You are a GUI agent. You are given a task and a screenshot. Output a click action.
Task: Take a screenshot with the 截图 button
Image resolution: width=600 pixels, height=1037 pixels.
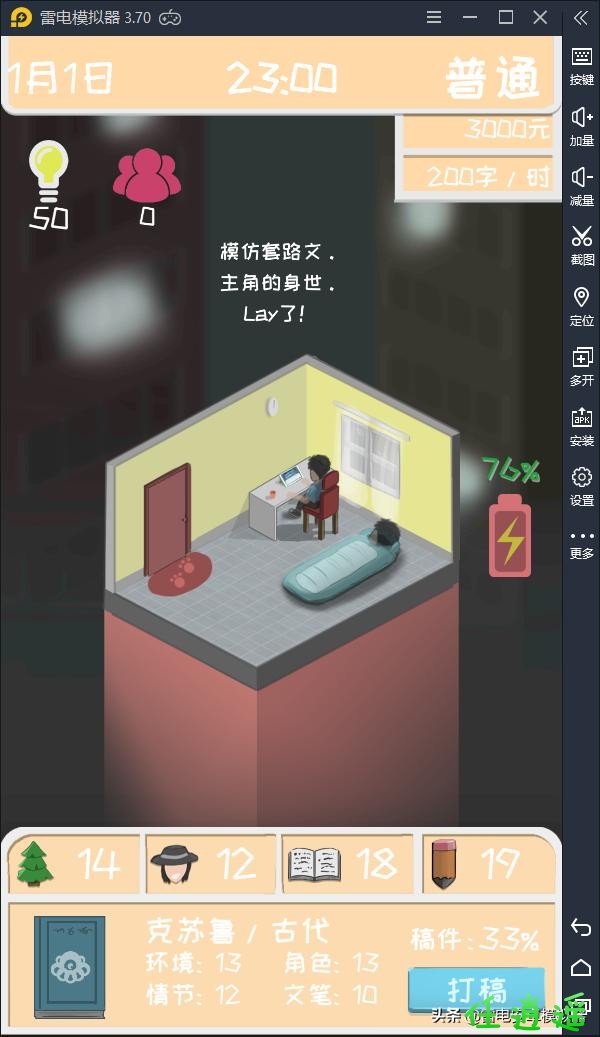coord(581,245)
